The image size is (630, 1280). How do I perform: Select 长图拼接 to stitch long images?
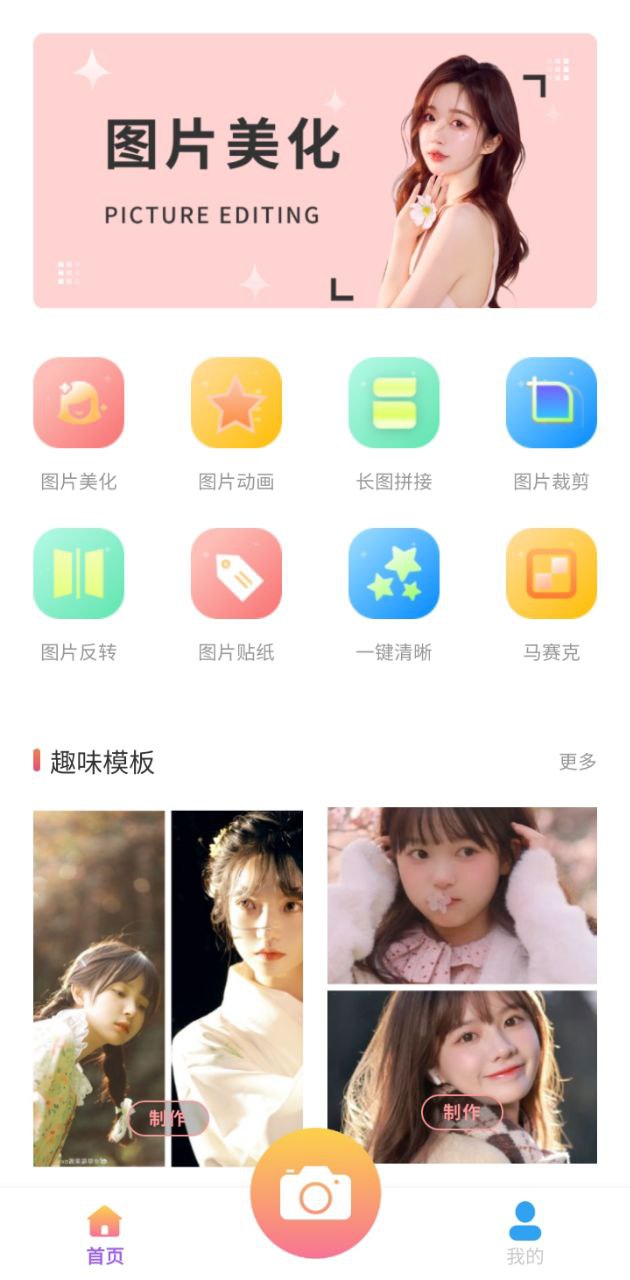pyautogui.click(x=394, y=403)
